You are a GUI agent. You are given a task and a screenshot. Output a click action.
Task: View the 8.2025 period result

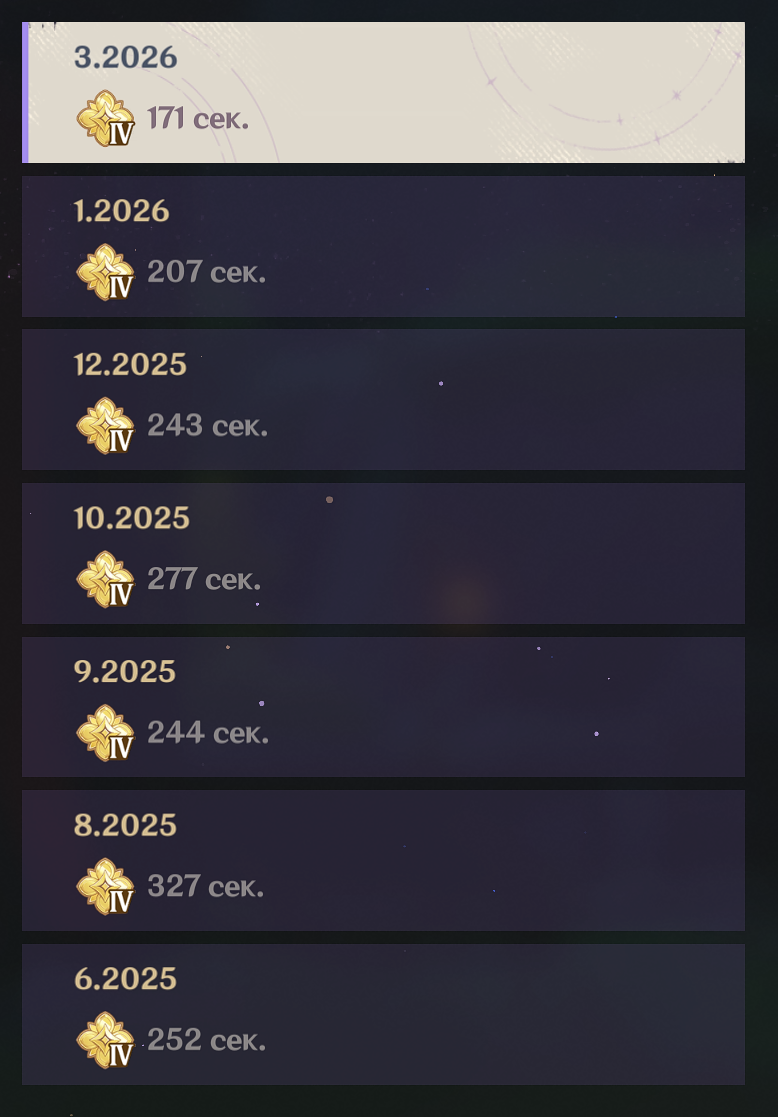click(x=383, y=861)
